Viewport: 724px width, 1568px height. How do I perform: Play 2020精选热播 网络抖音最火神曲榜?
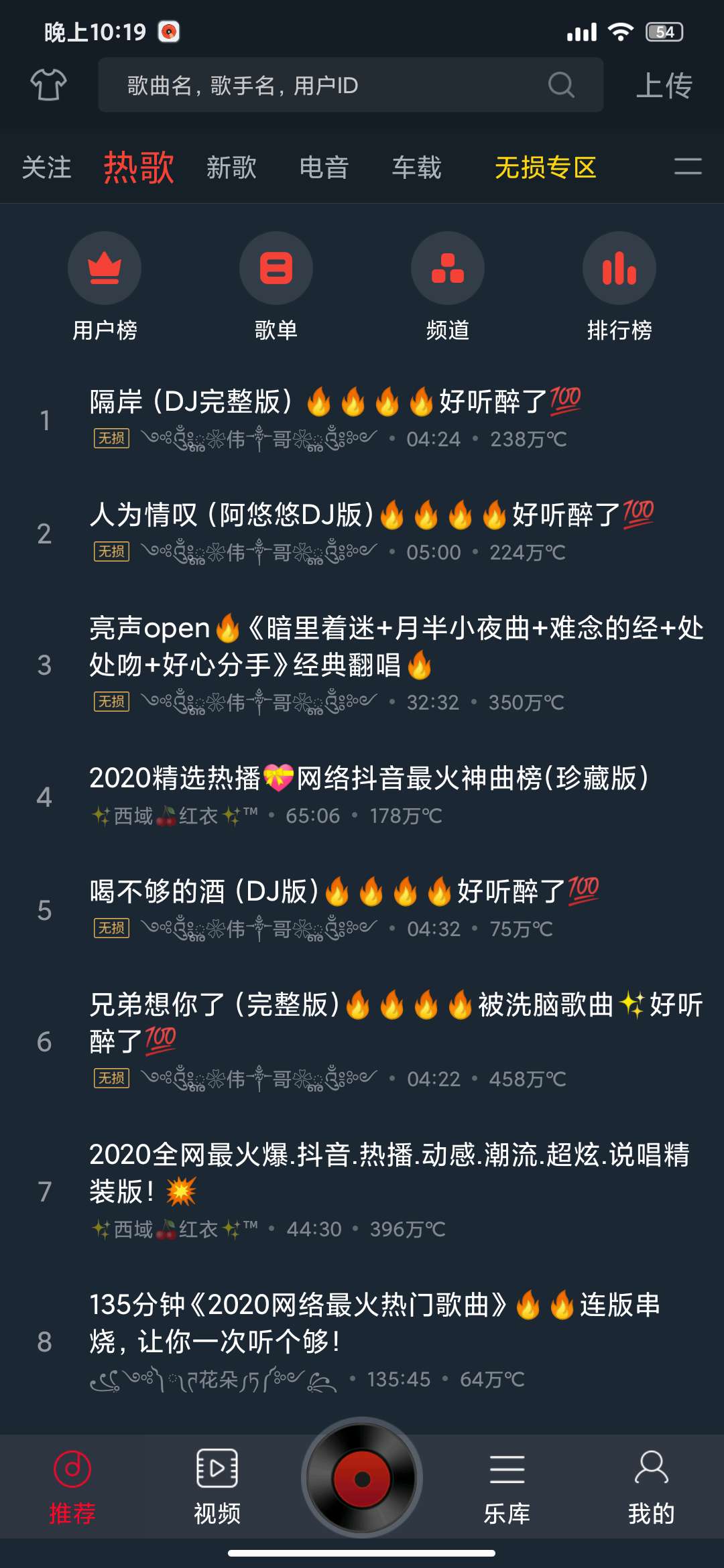pos(362,797)
